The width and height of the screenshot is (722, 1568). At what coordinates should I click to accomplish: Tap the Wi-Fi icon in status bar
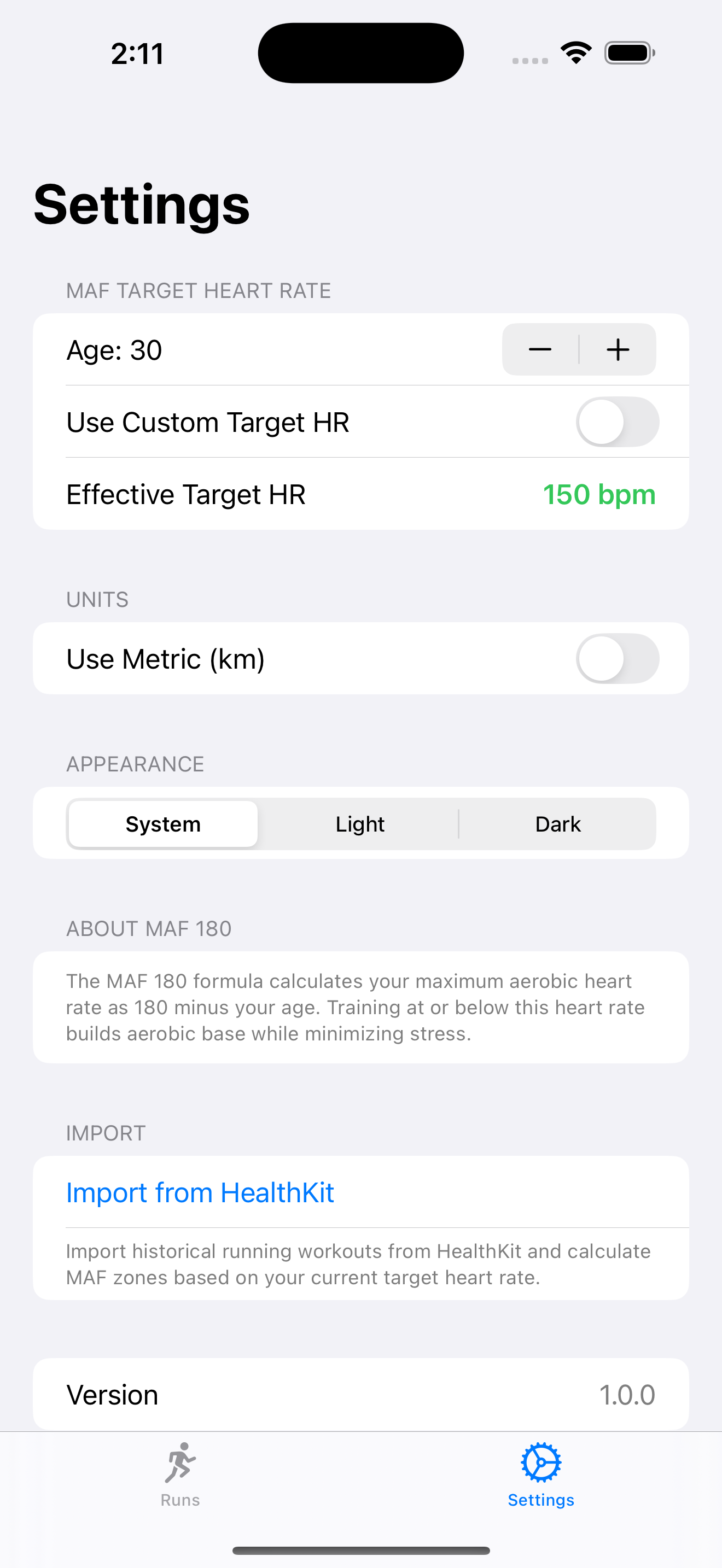coord(575,52)
